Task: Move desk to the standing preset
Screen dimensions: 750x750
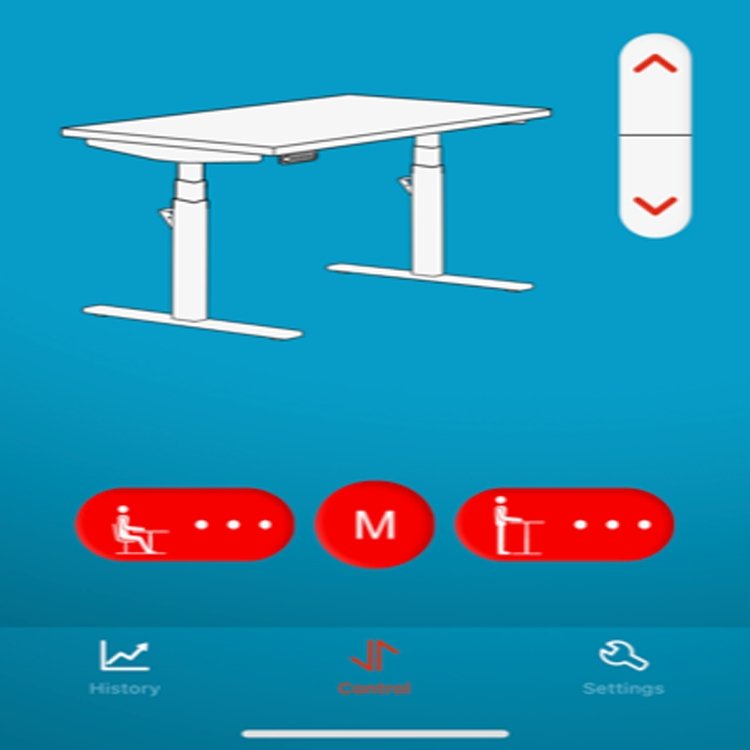Action: (x=564, y=526)
